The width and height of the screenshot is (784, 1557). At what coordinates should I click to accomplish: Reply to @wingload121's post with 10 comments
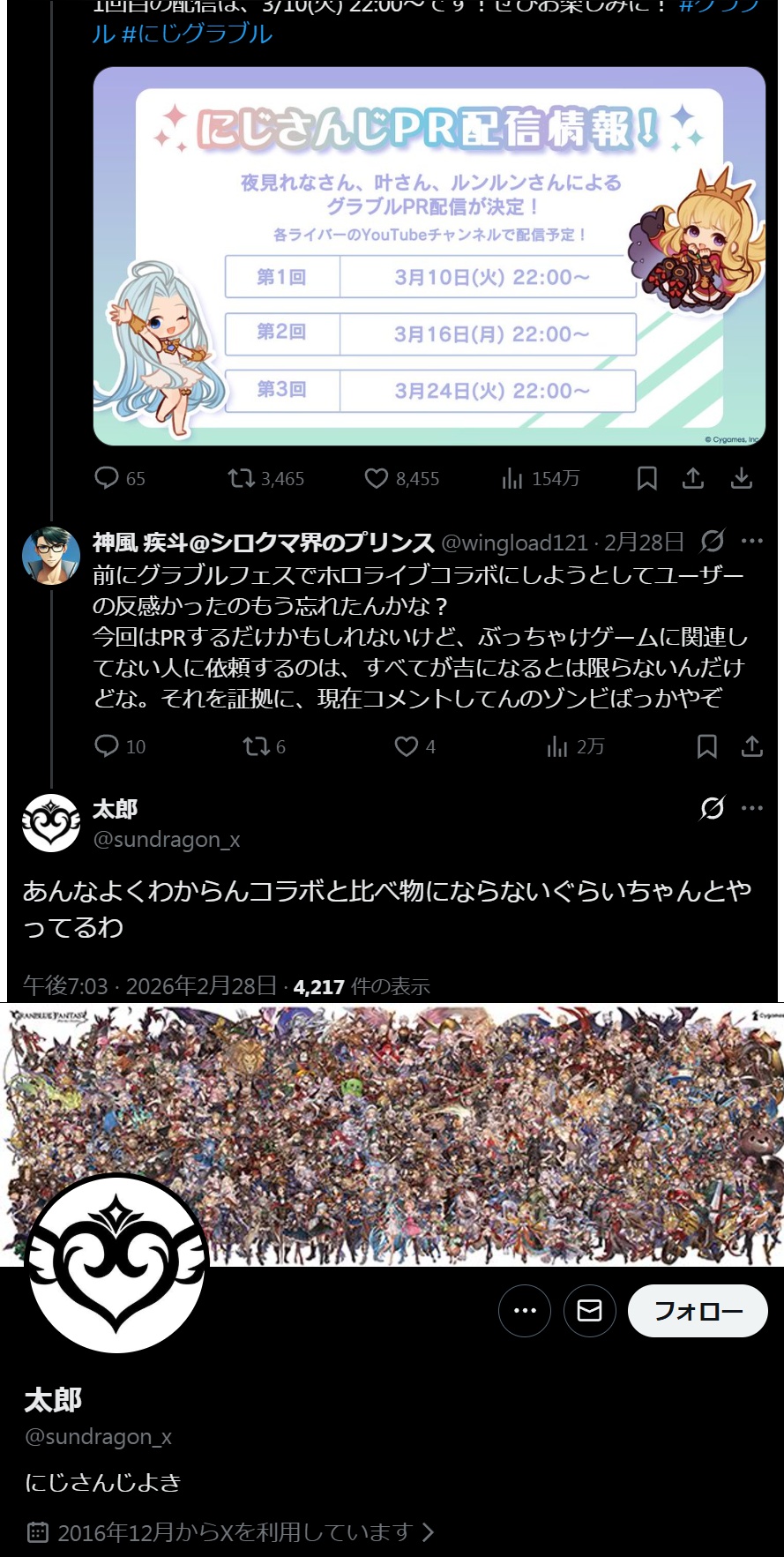107,746
